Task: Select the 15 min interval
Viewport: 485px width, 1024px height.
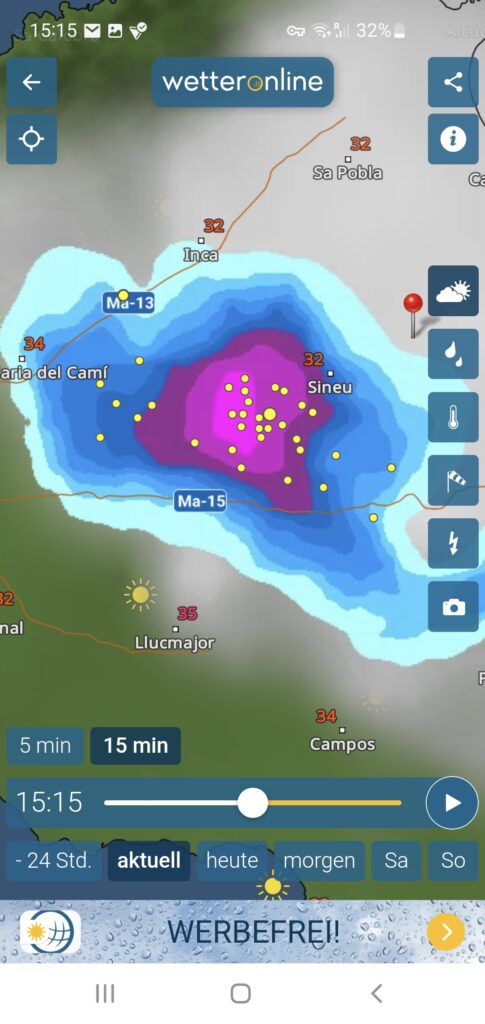Action: tap(136, 745)
